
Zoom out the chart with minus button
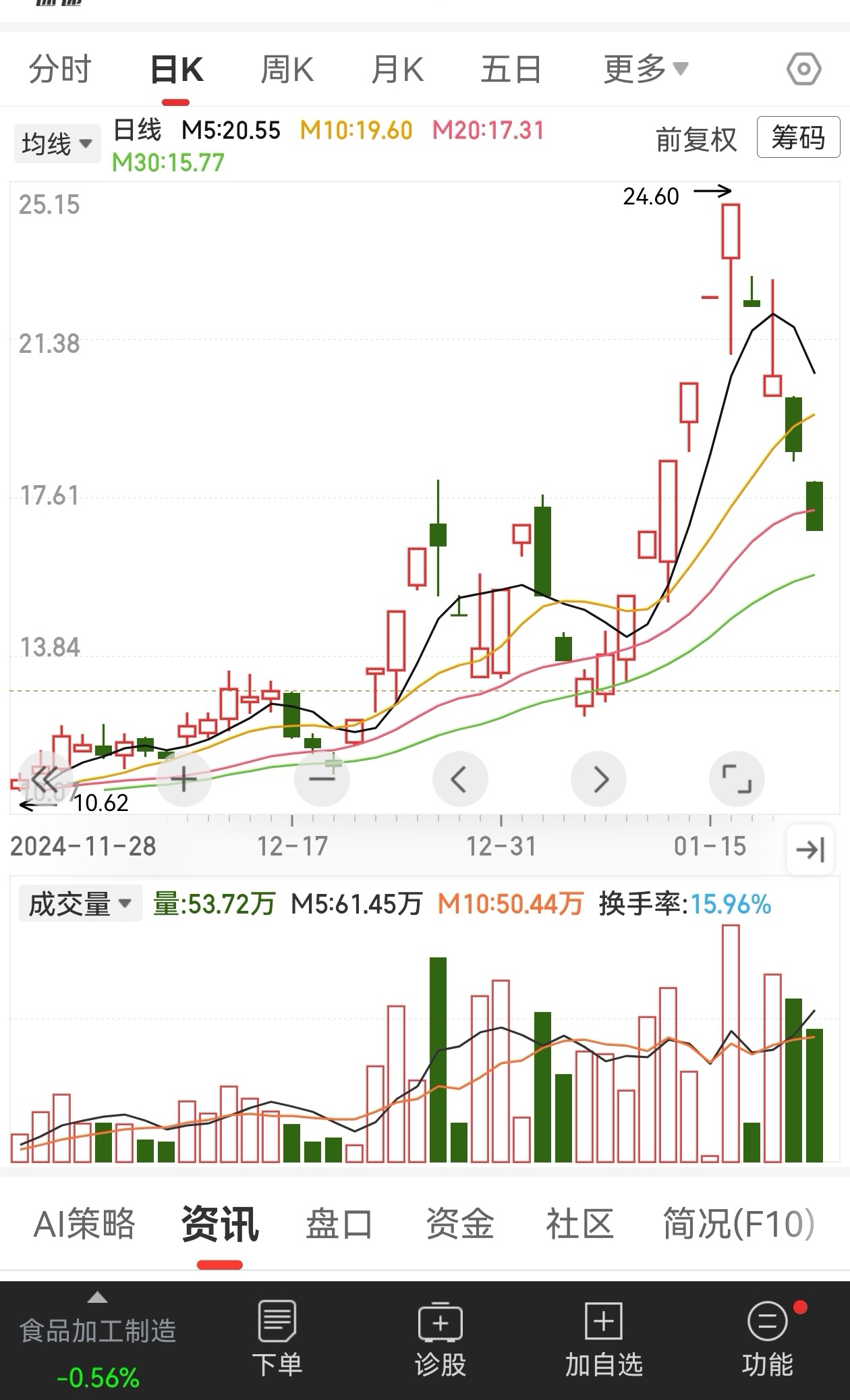pos(322,780)
